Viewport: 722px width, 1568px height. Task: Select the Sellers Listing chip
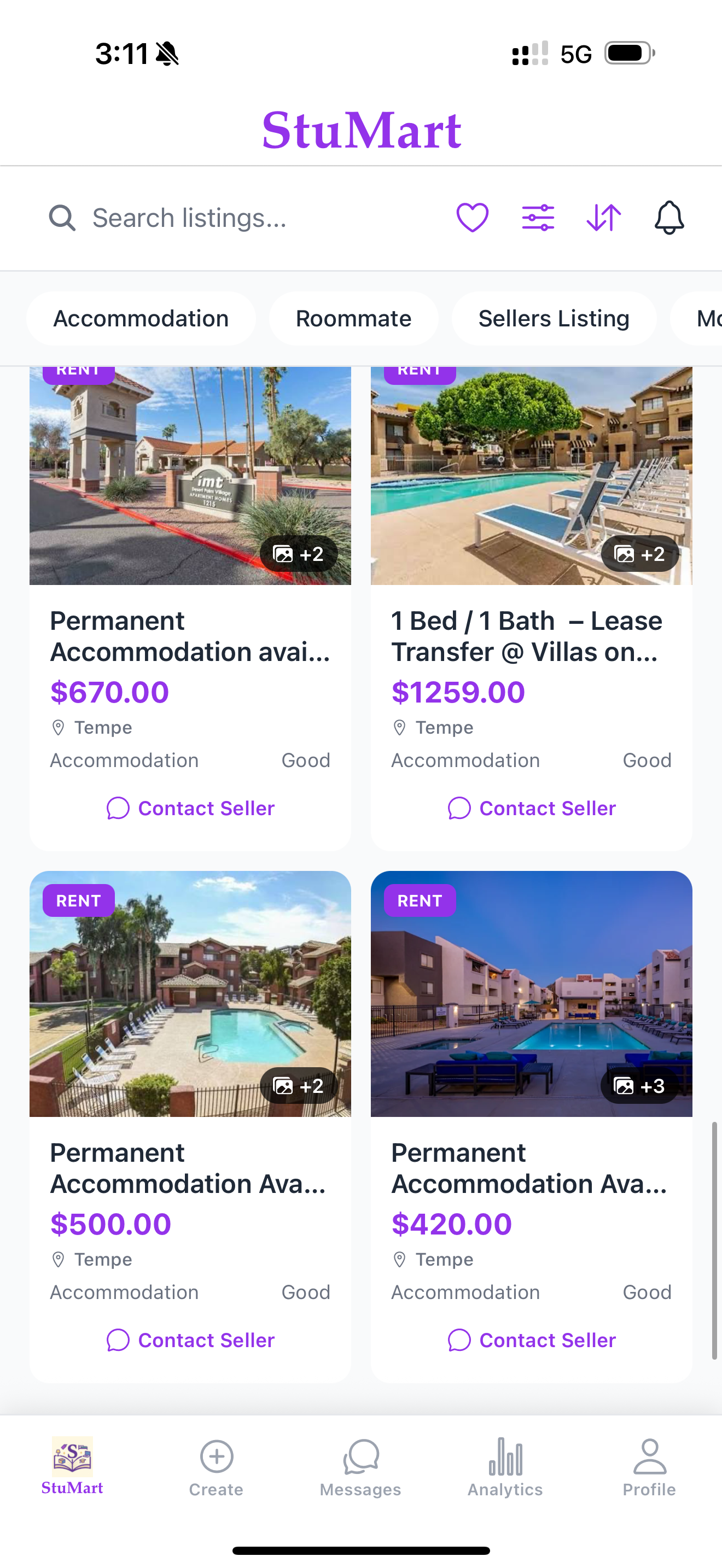click(x=554, y=318)
